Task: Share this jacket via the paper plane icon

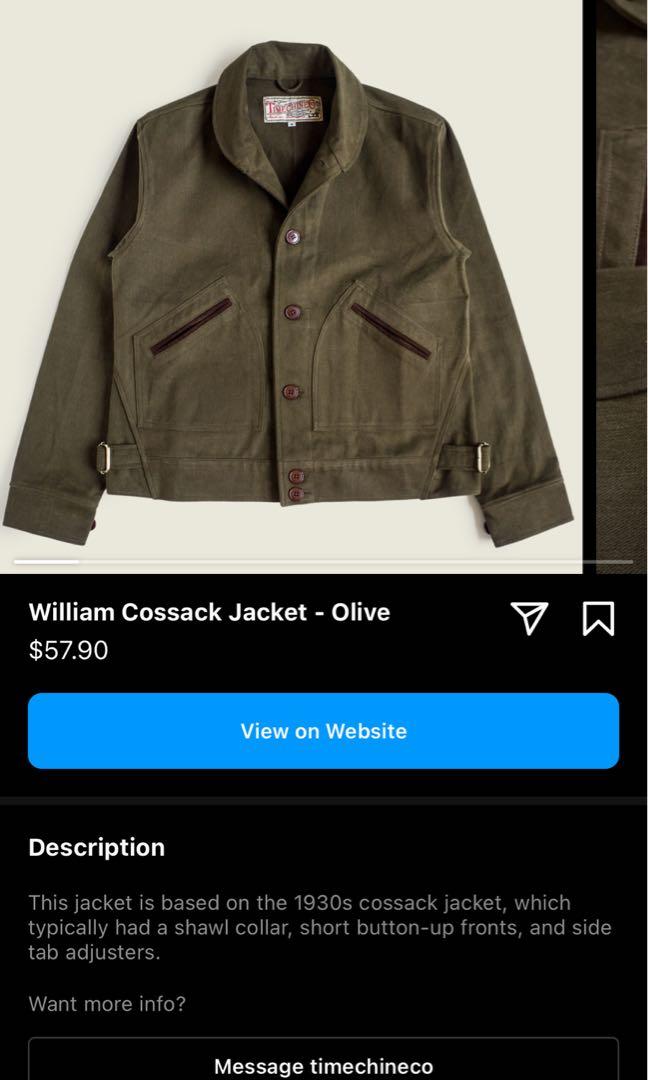Action: pos(529,619)
